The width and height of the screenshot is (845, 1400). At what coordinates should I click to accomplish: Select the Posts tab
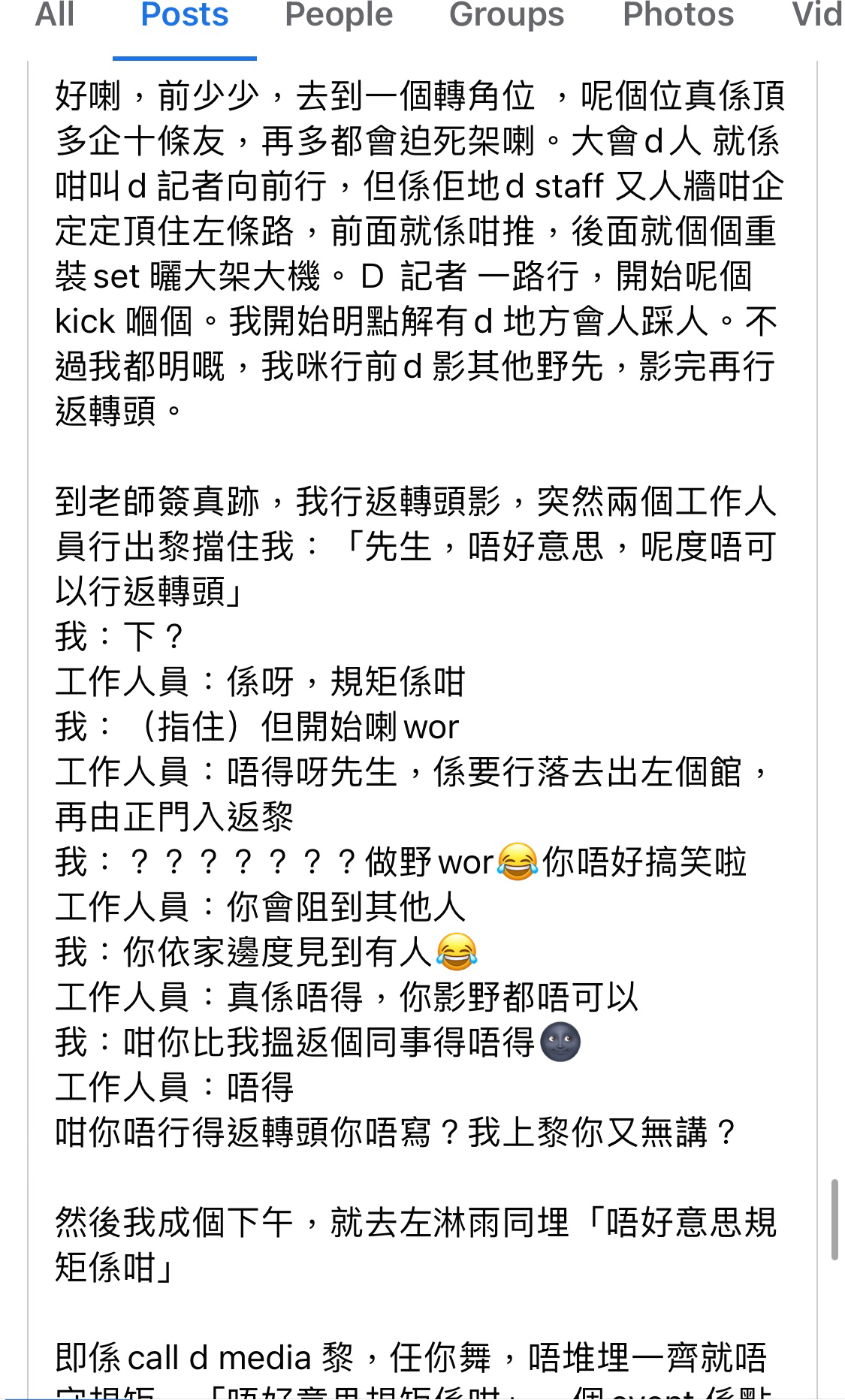[185, 15]
